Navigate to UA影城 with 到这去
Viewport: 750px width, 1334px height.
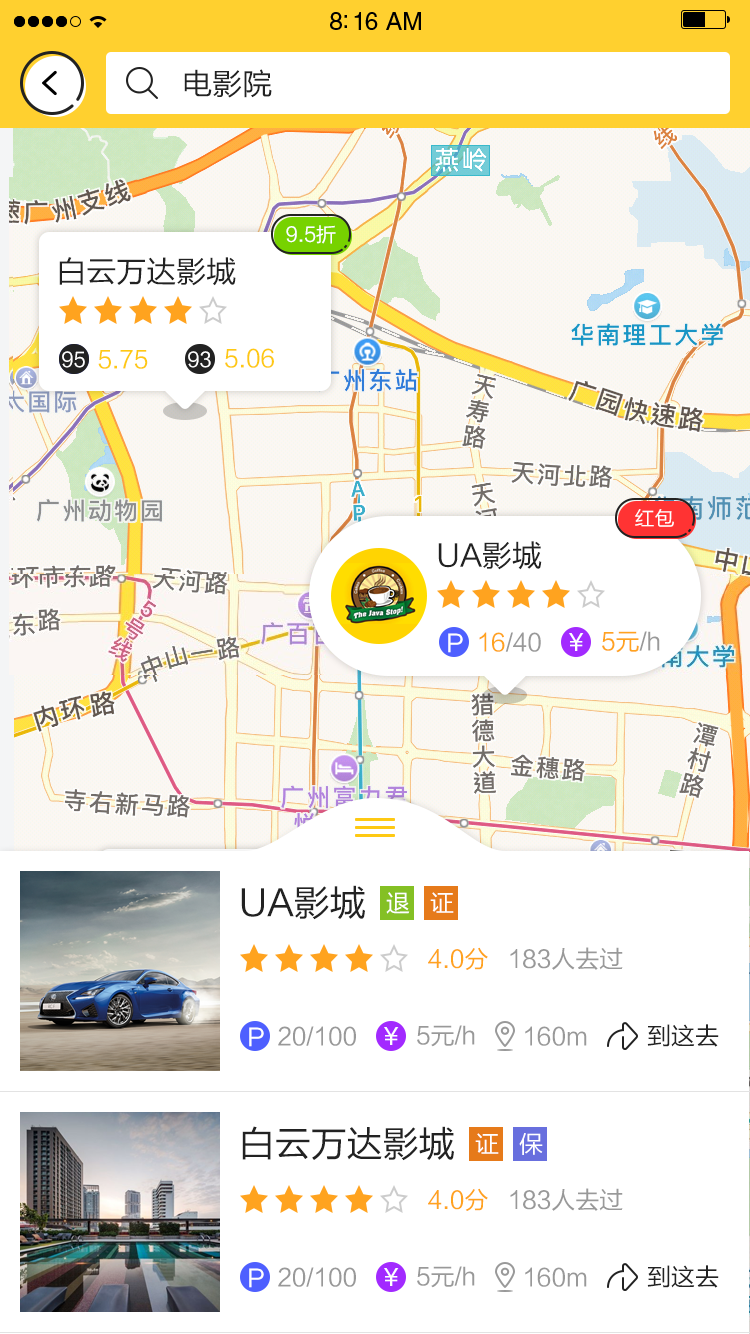[663, 1036]
